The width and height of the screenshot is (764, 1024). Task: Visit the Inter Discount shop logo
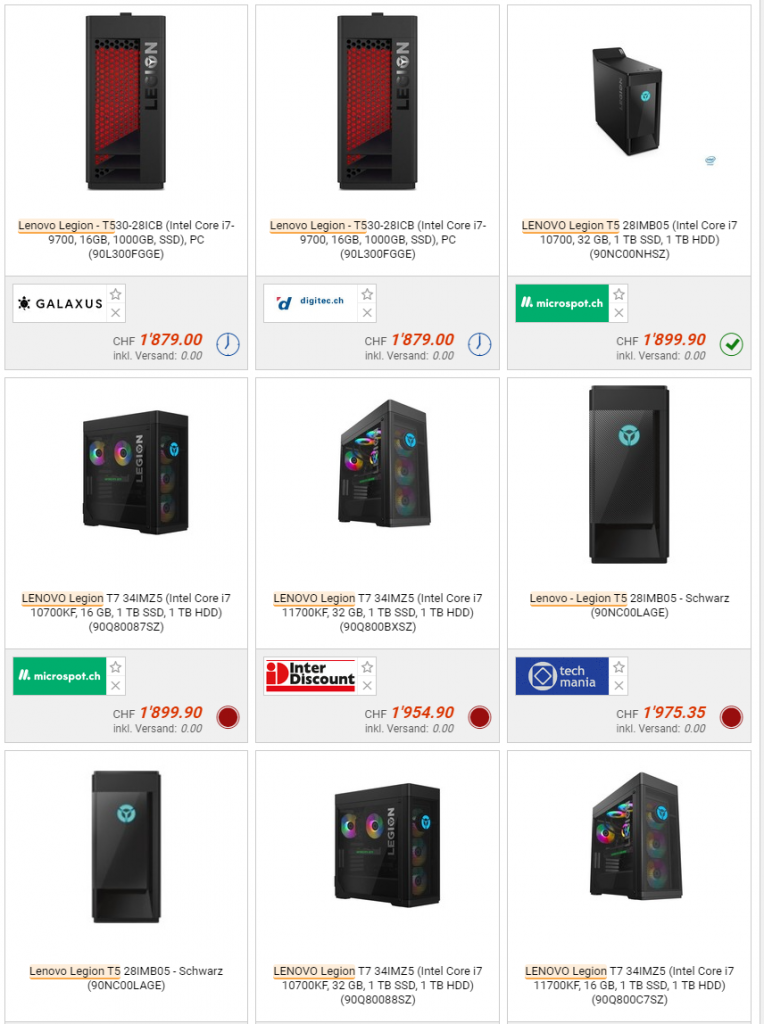[x=310, y=676]
